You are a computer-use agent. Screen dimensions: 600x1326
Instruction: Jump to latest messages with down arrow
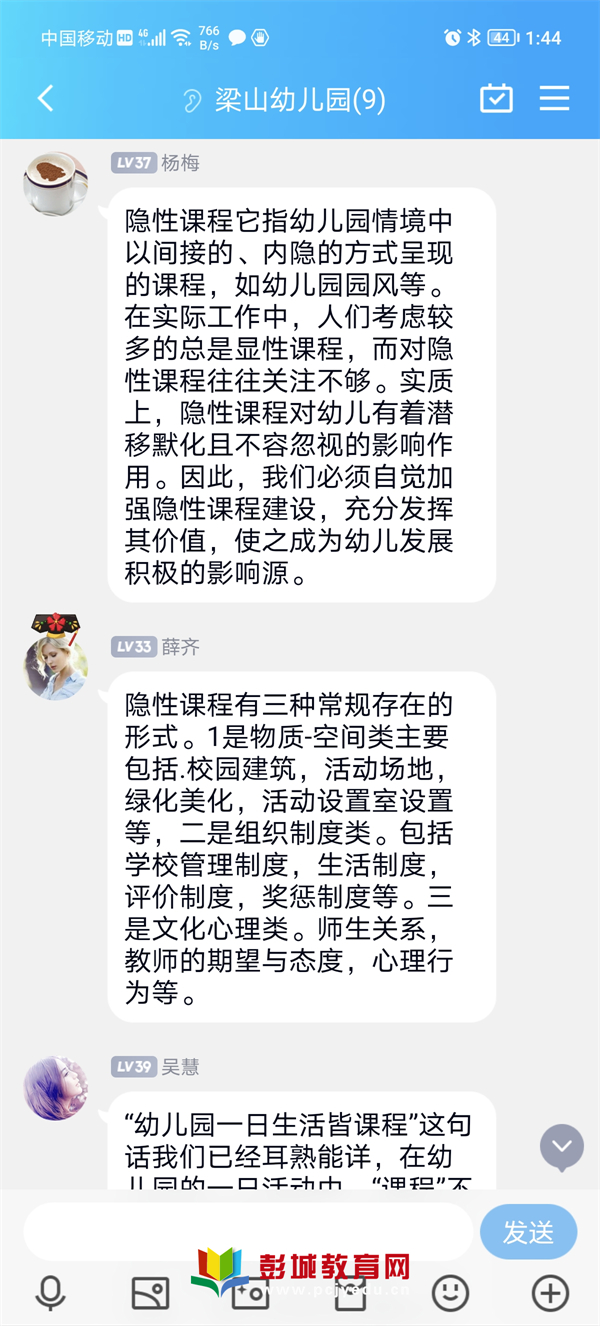click(561, 1146)
